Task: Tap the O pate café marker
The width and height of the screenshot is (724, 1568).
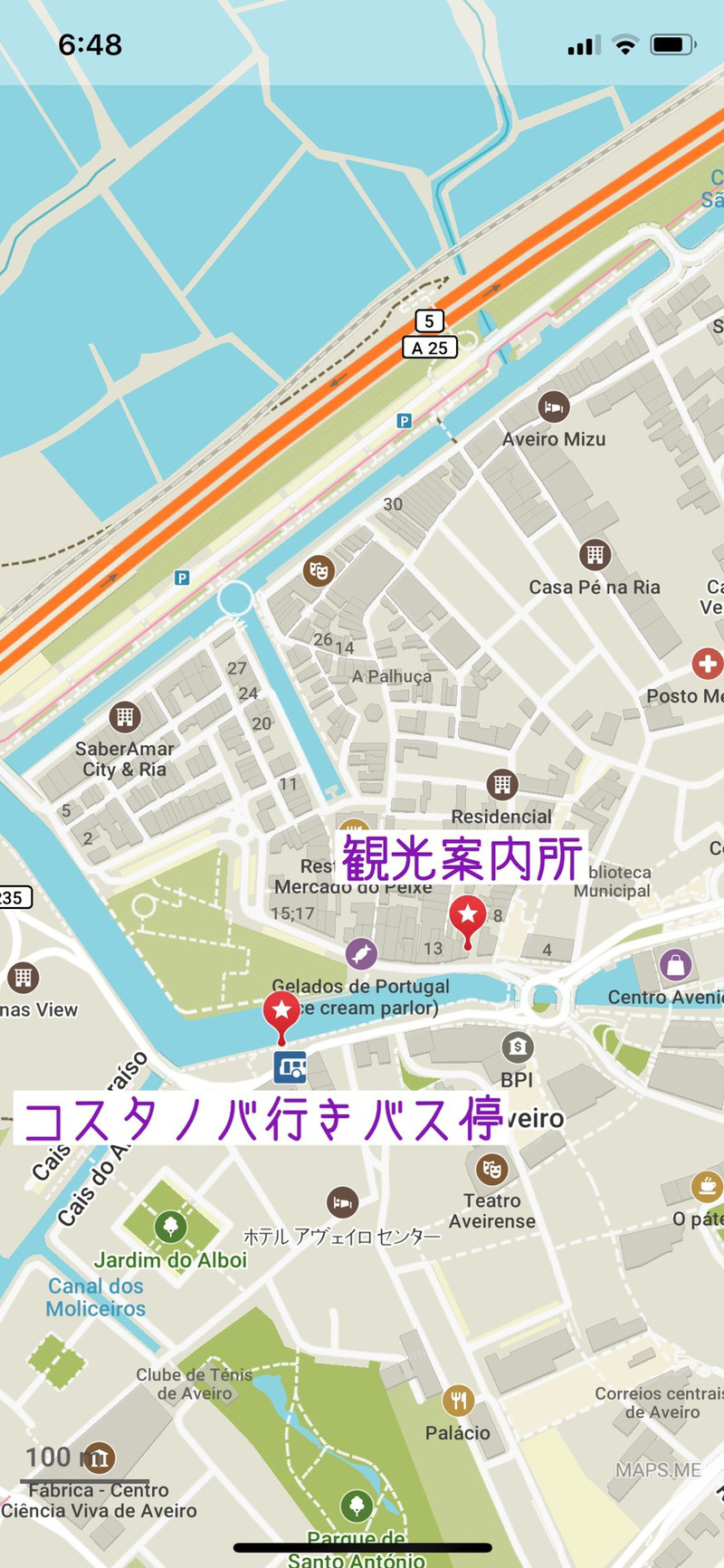Action: 706,1186
